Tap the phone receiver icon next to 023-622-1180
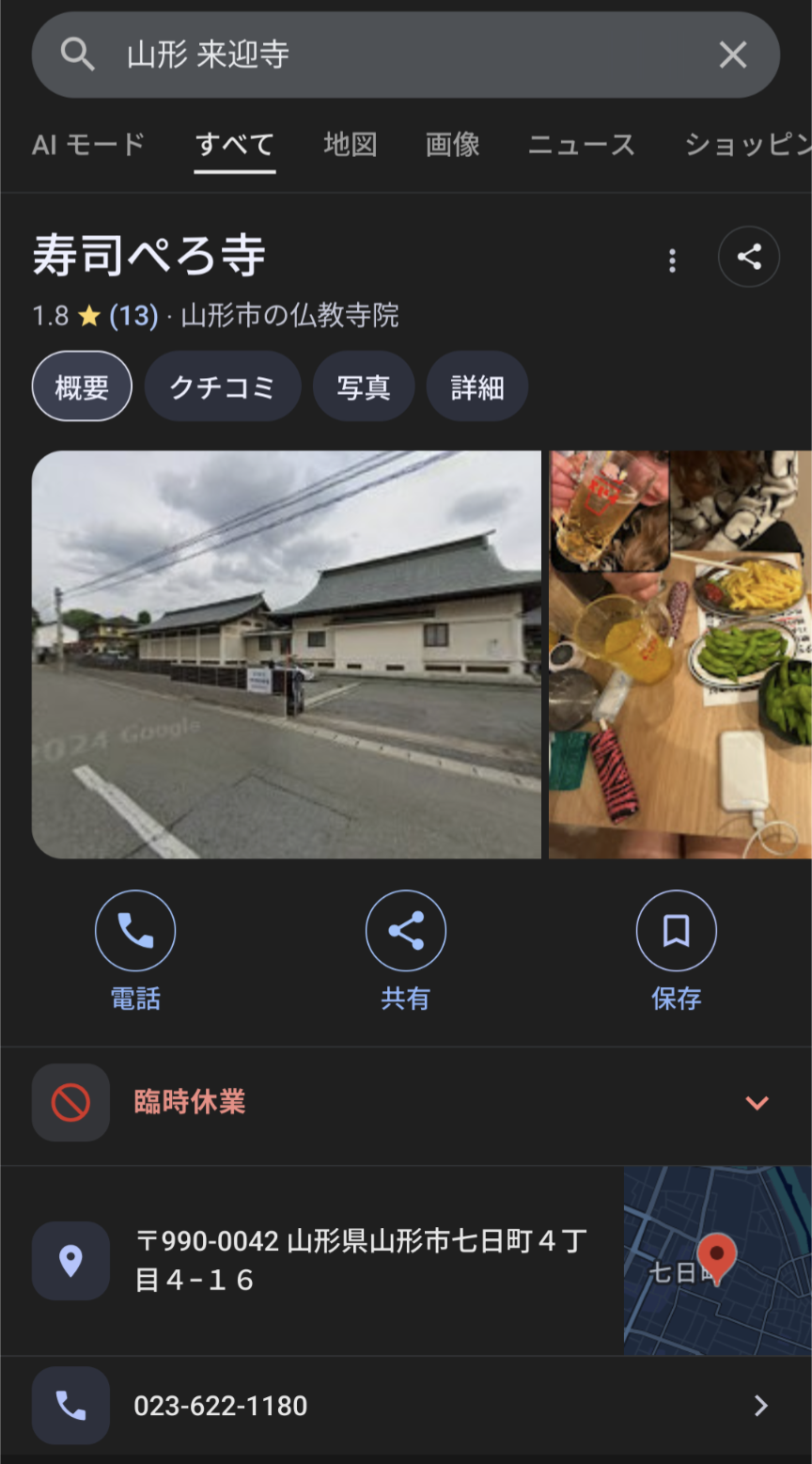Screen dimensions: 812x1464 70,1406
